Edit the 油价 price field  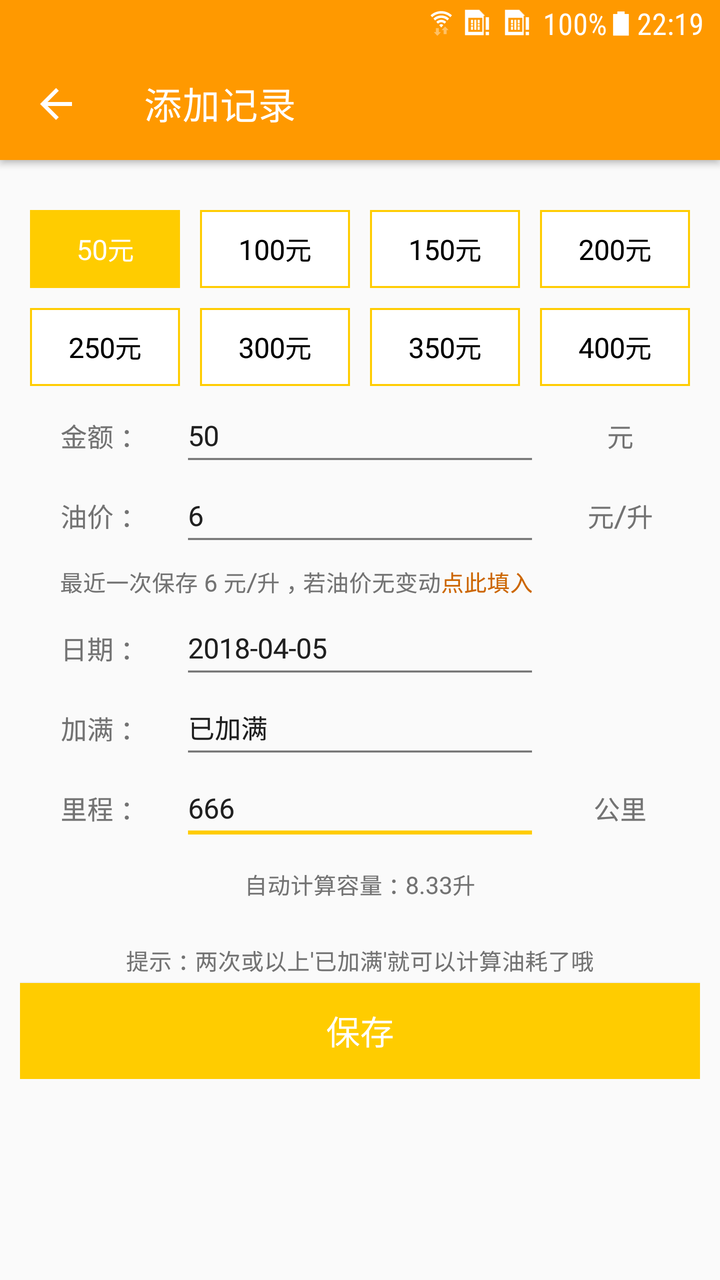point(359,517)
